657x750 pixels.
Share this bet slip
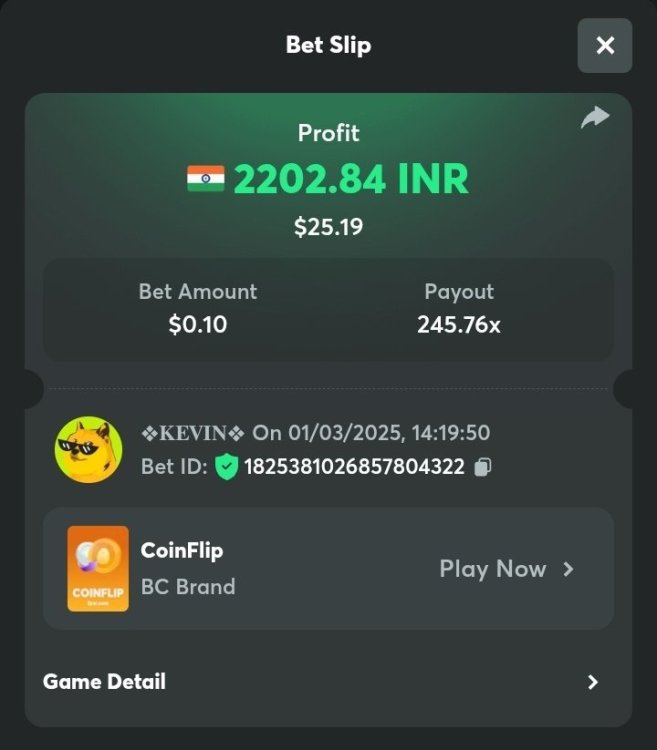595,117
